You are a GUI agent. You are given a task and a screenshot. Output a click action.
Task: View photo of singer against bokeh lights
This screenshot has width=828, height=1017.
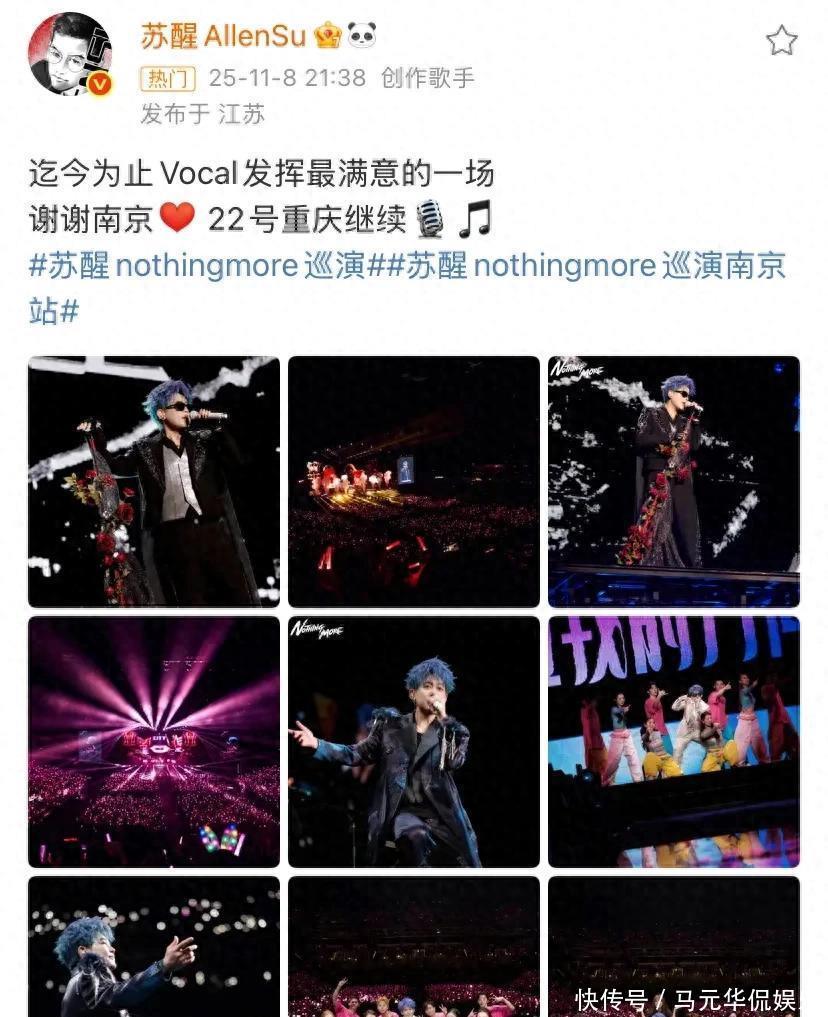coord(154,946)
